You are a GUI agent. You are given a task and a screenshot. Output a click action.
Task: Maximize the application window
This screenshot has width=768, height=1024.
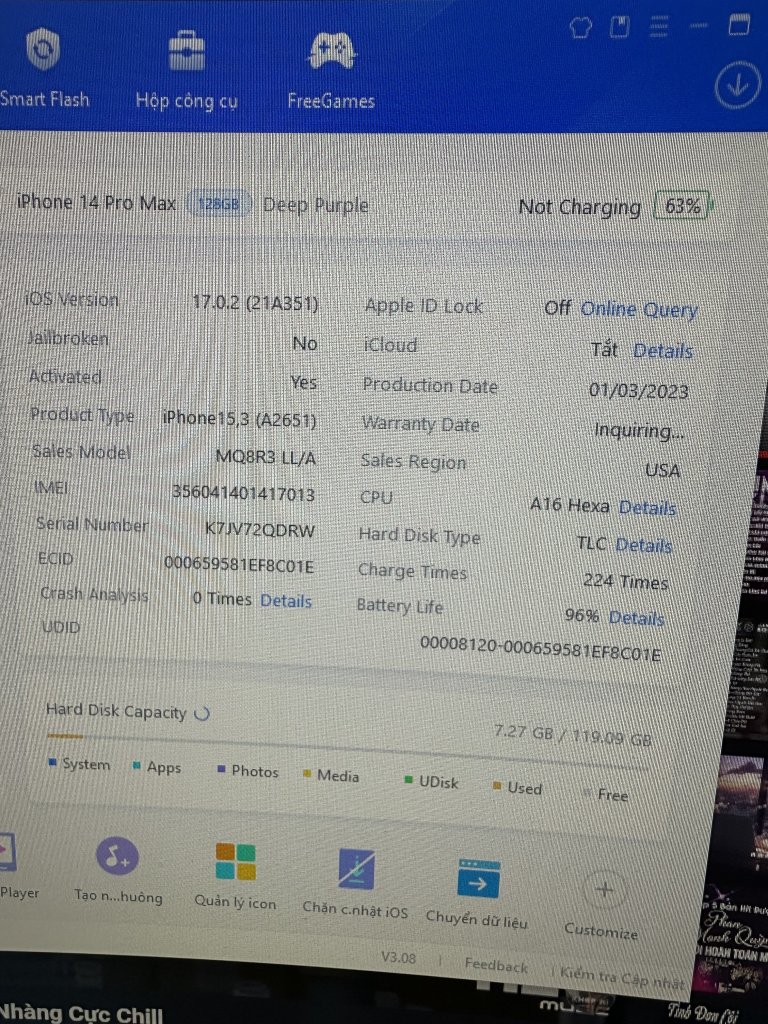pos(740,24)
